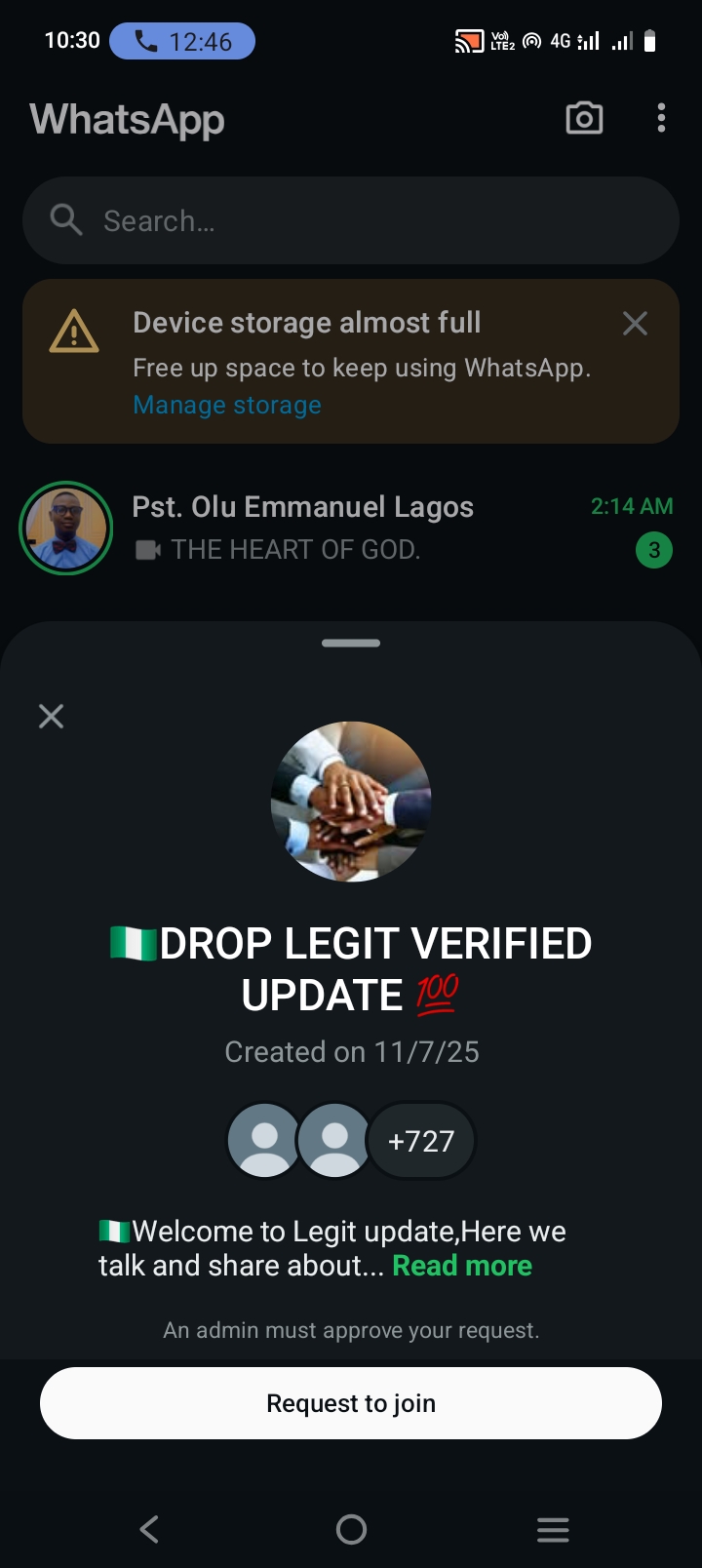Dismiss the storage almost full banner
The height and width of the screenshot is (1568, 702).
click(635, 324)
